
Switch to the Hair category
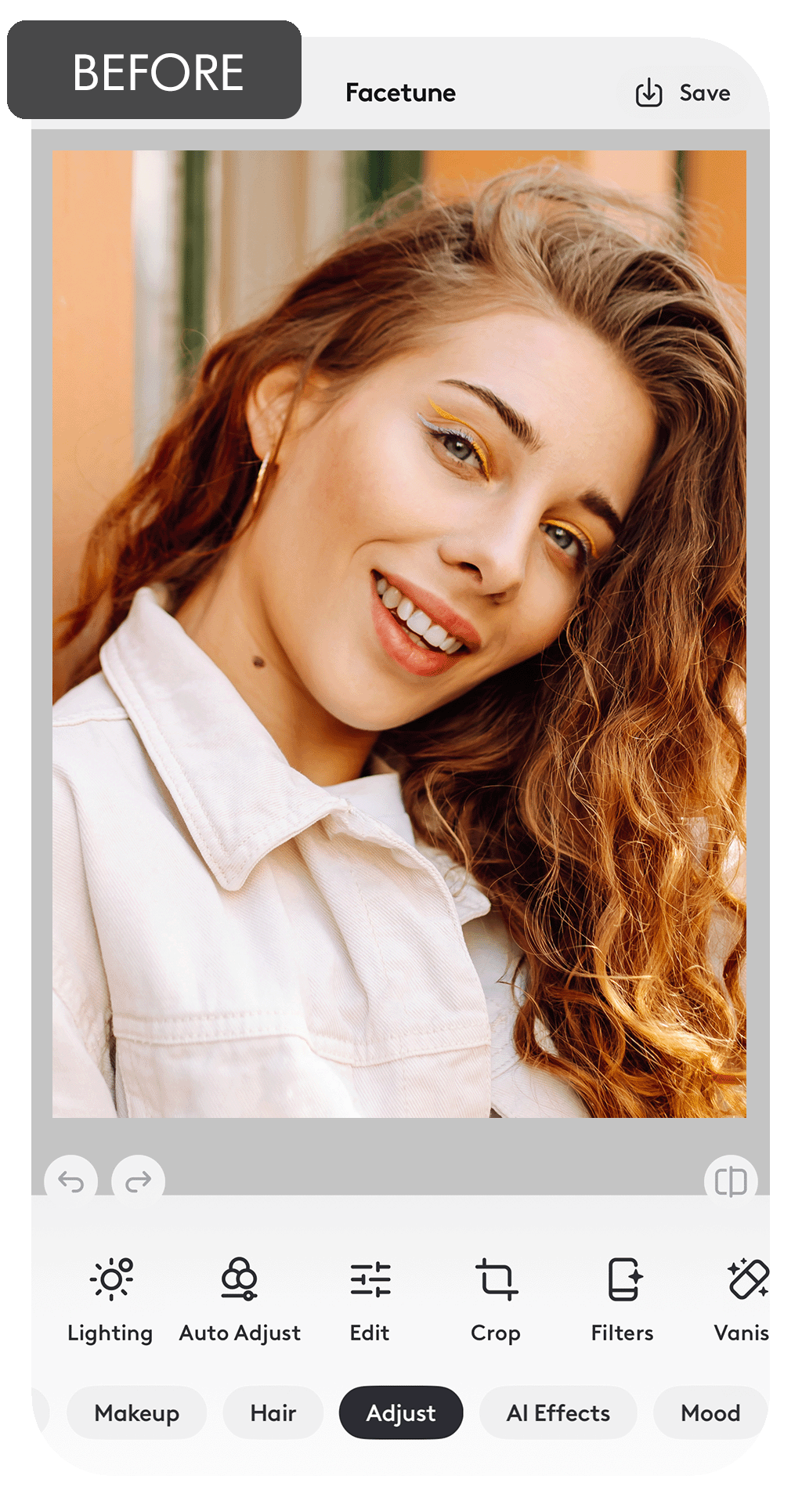pyautogui.click(x=273, y=1413)
